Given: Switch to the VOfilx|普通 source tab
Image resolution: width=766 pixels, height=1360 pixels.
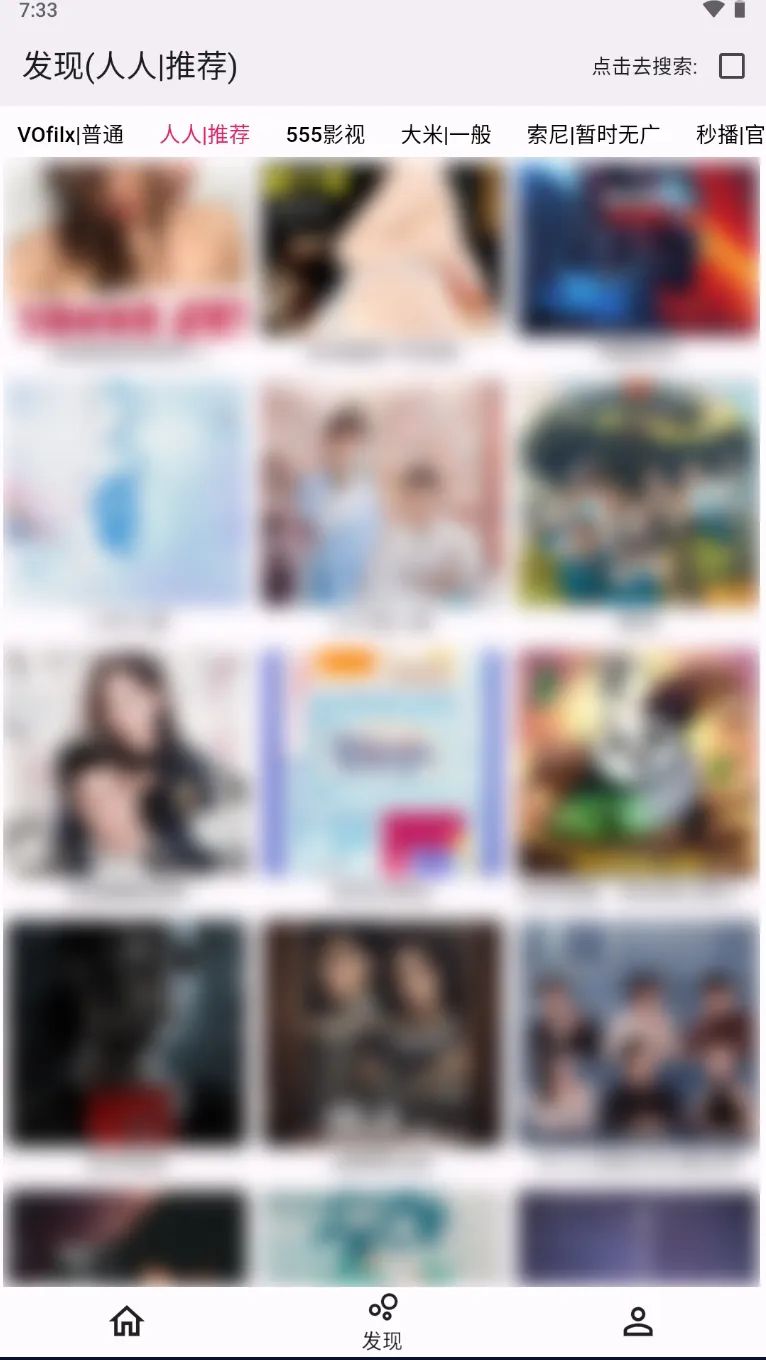Looking at the screenshot, I should pos(70,135).
